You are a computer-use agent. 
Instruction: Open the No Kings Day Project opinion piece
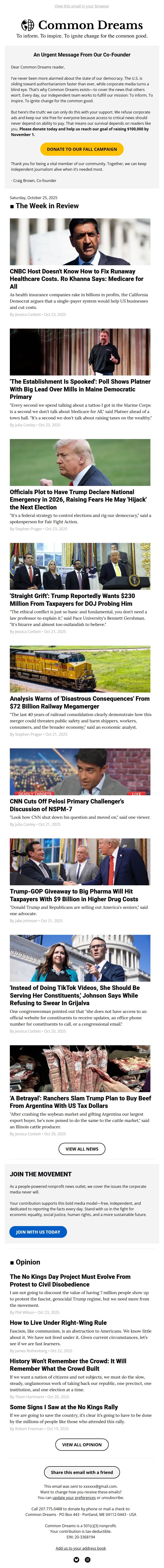pos(70,1280)
